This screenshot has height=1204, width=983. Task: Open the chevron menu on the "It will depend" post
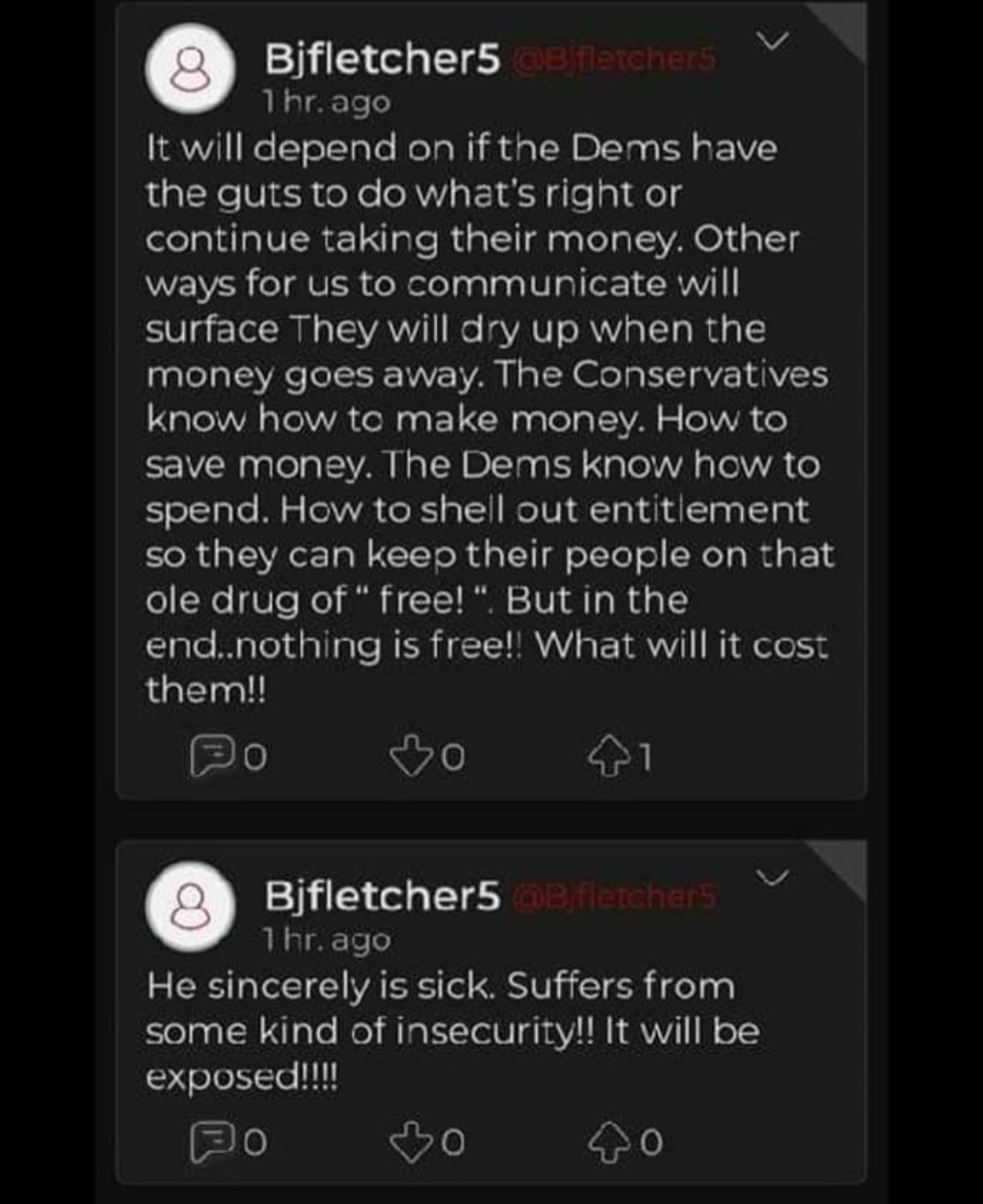[x=772, y=42]
